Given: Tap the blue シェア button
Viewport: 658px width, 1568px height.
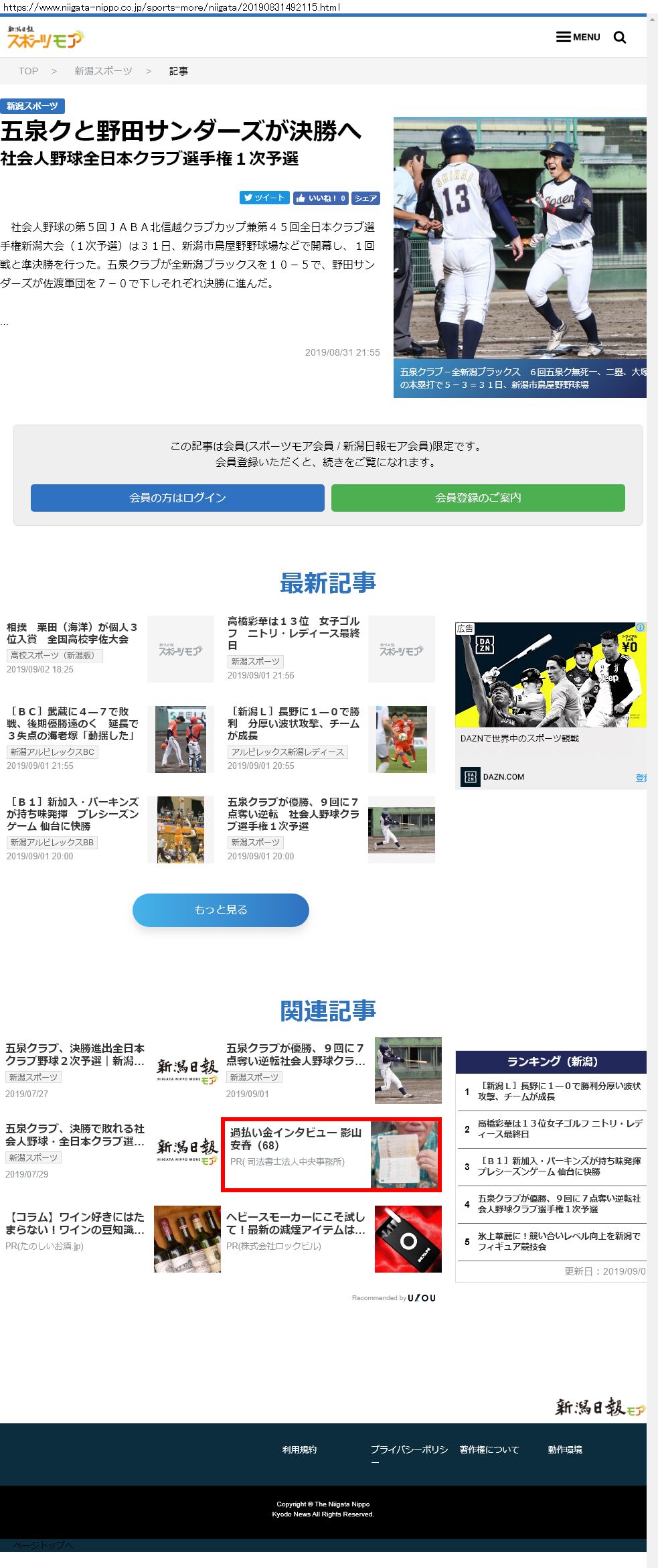Looking at the screenshot, I should (x=365, y=198).
